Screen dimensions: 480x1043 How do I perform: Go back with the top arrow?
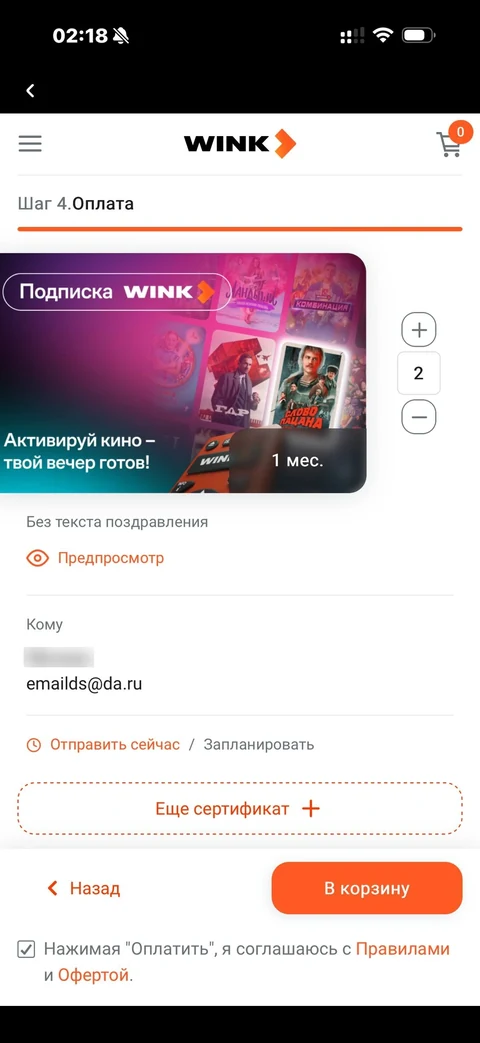tap(30, 90)
